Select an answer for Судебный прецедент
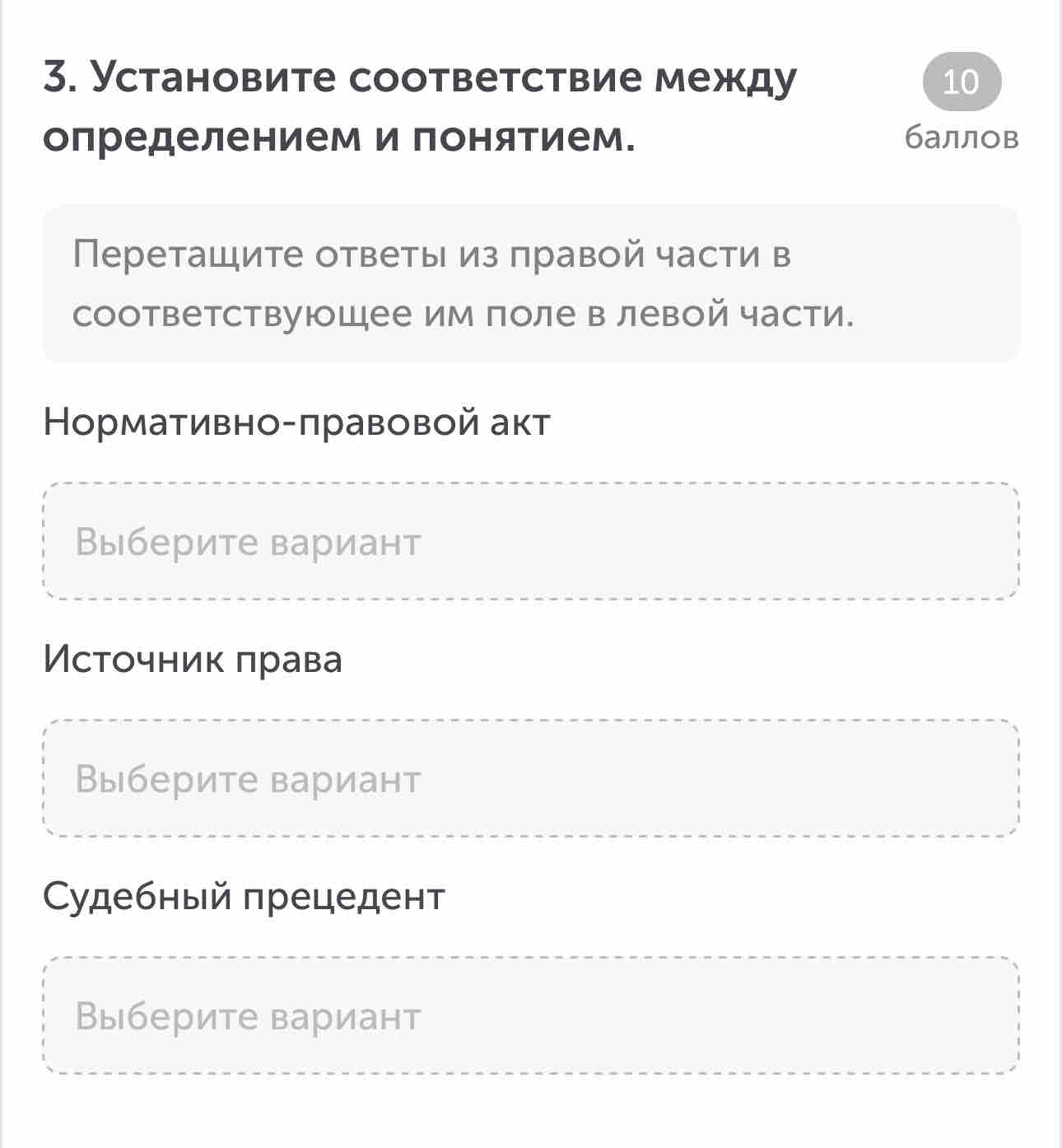Viewport: 1062px width, 1148px height. coord(531,1015)
